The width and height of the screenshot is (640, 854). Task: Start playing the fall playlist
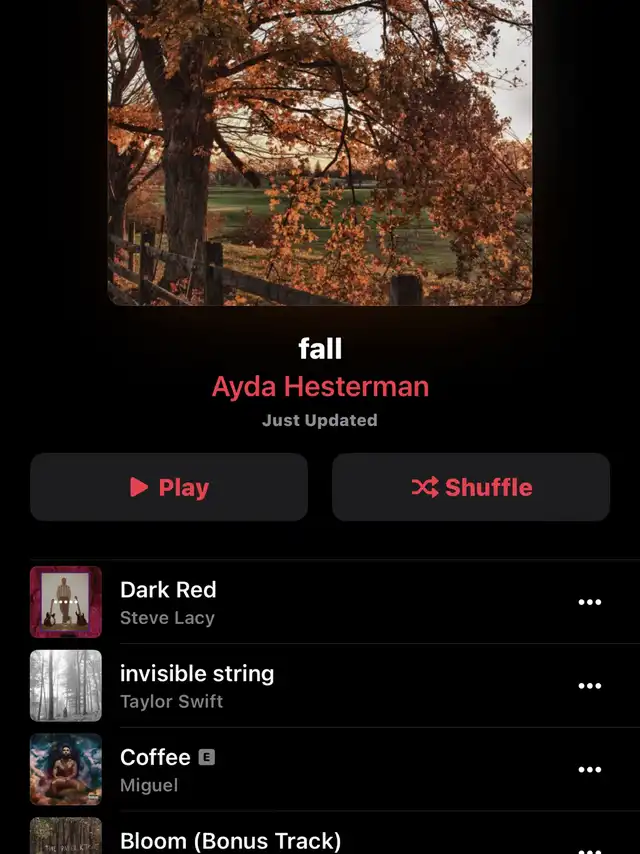pos(169,487)
